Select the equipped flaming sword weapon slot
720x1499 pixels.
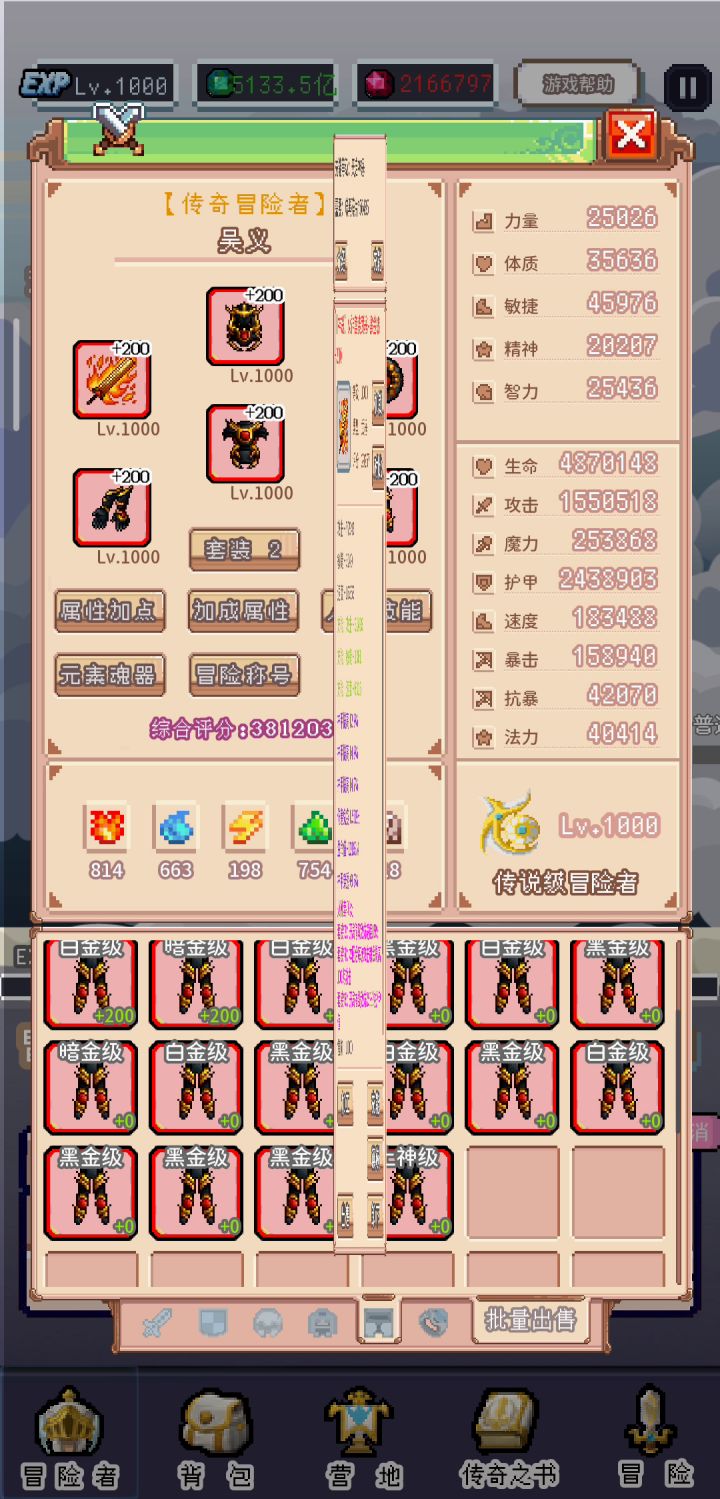112,379
